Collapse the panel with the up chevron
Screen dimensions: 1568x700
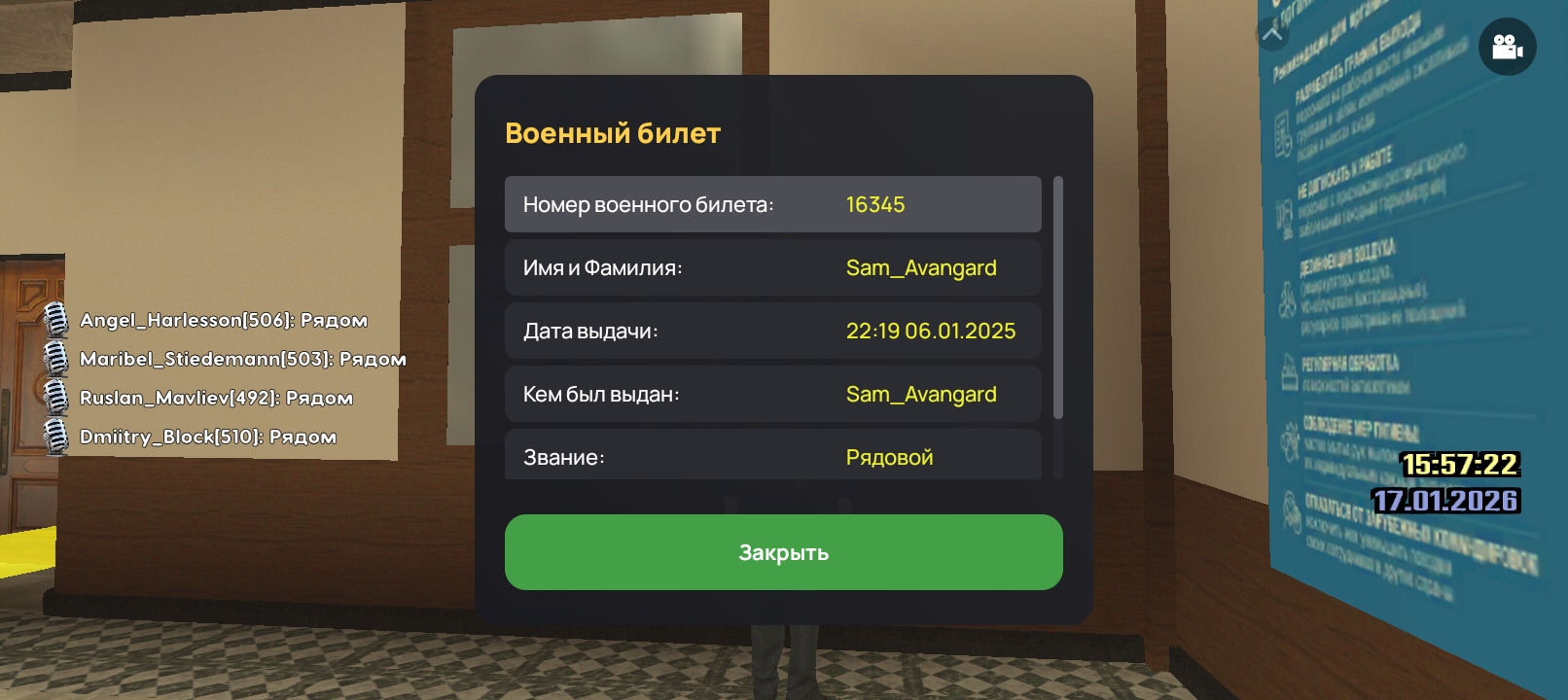[1272, 34]
